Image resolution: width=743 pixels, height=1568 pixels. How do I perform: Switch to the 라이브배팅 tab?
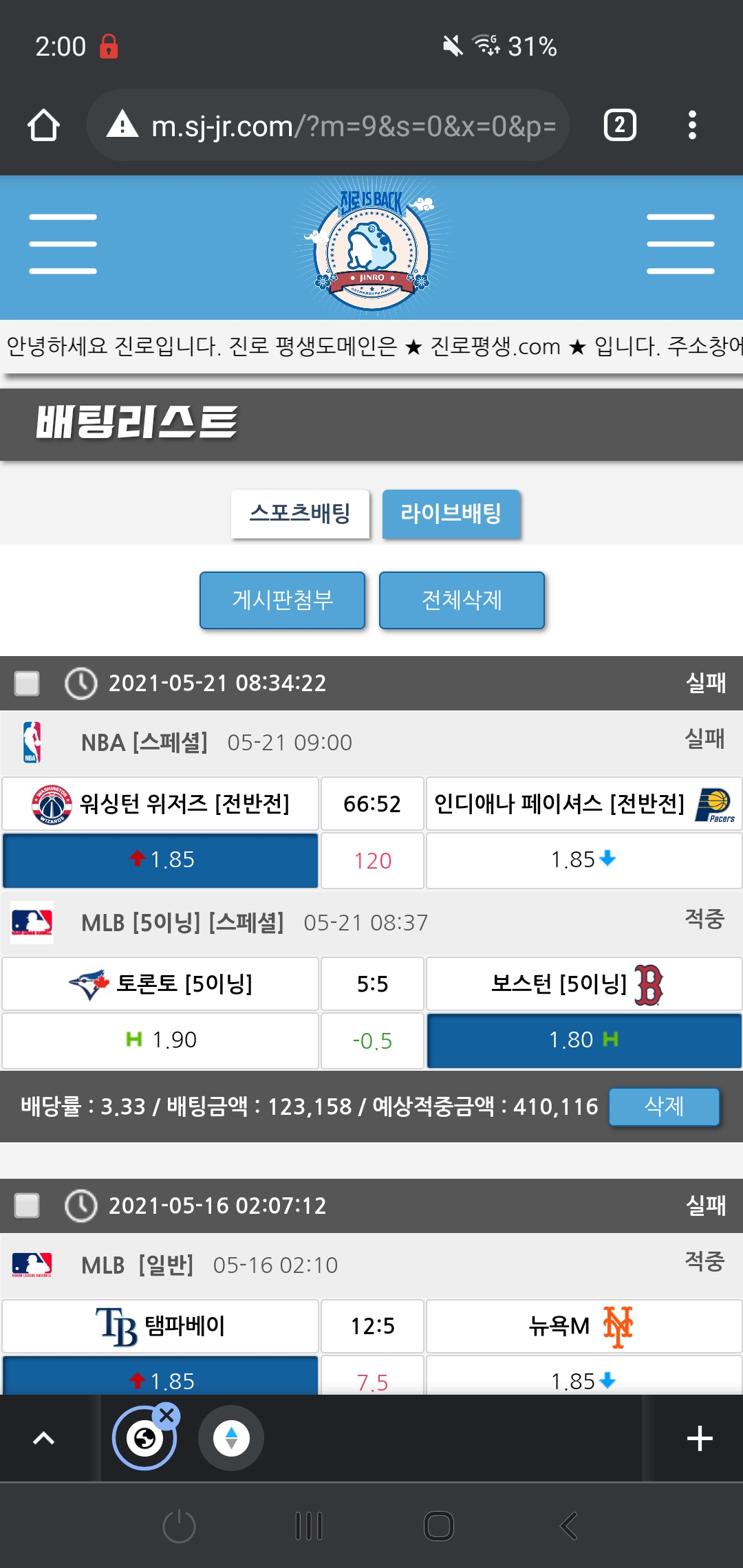tap(451, 514)
